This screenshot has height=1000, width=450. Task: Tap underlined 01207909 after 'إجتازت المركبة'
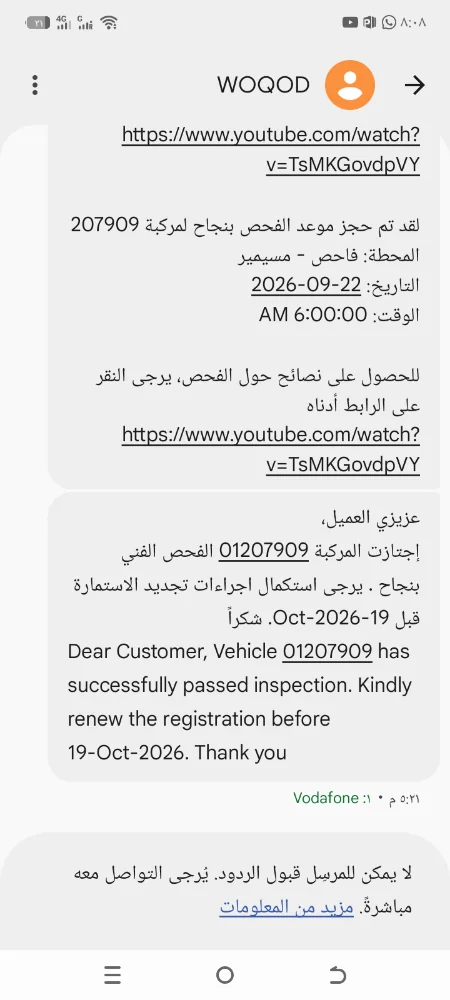tap(264, 550)
